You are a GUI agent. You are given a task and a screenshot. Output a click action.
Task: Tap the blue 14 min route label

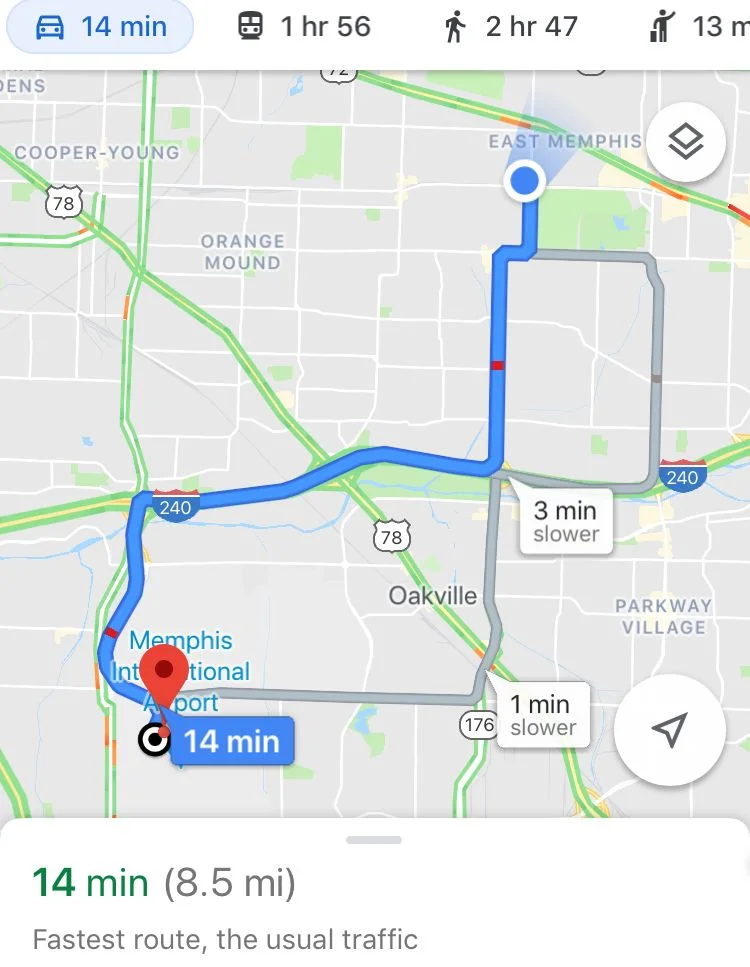click(232, 741)
